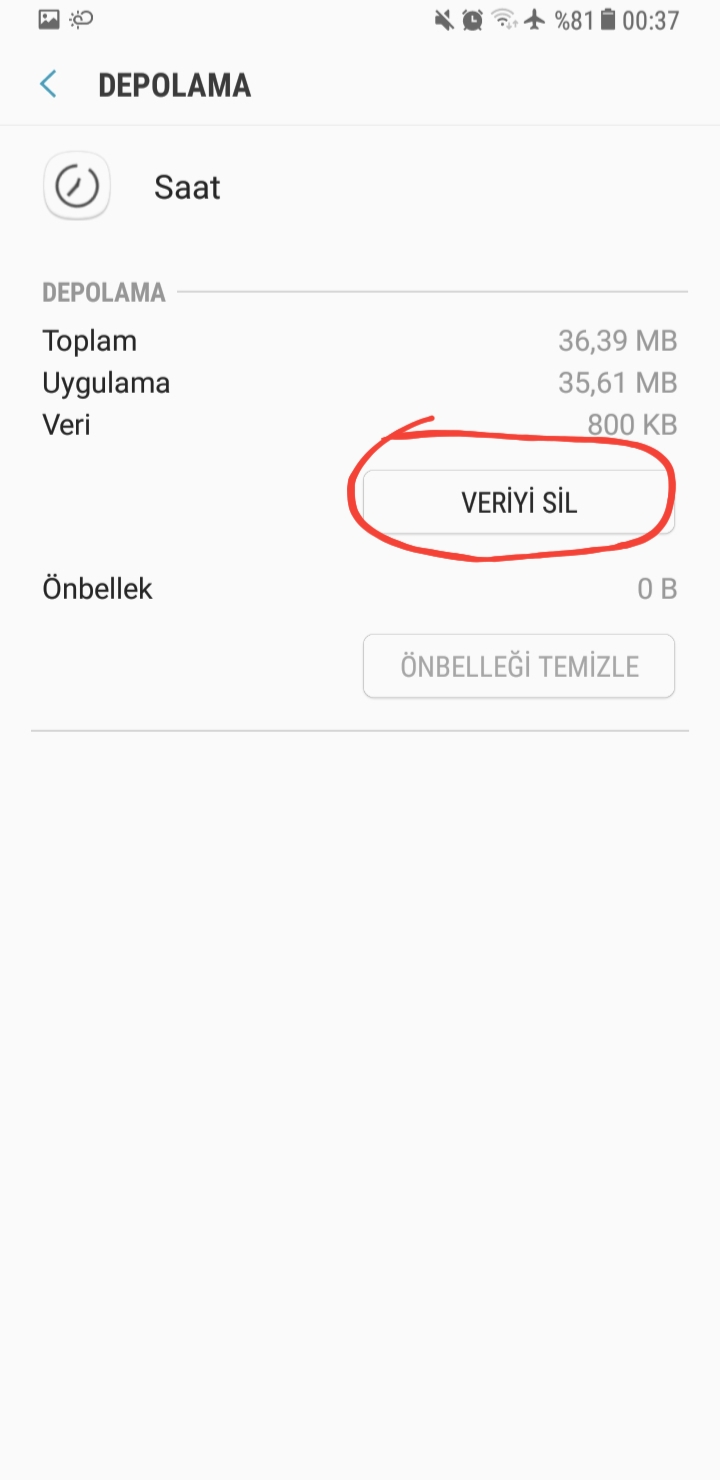Go back from the Depolama screen
The width and height of the screenshot is (720, 1480).
48,85
